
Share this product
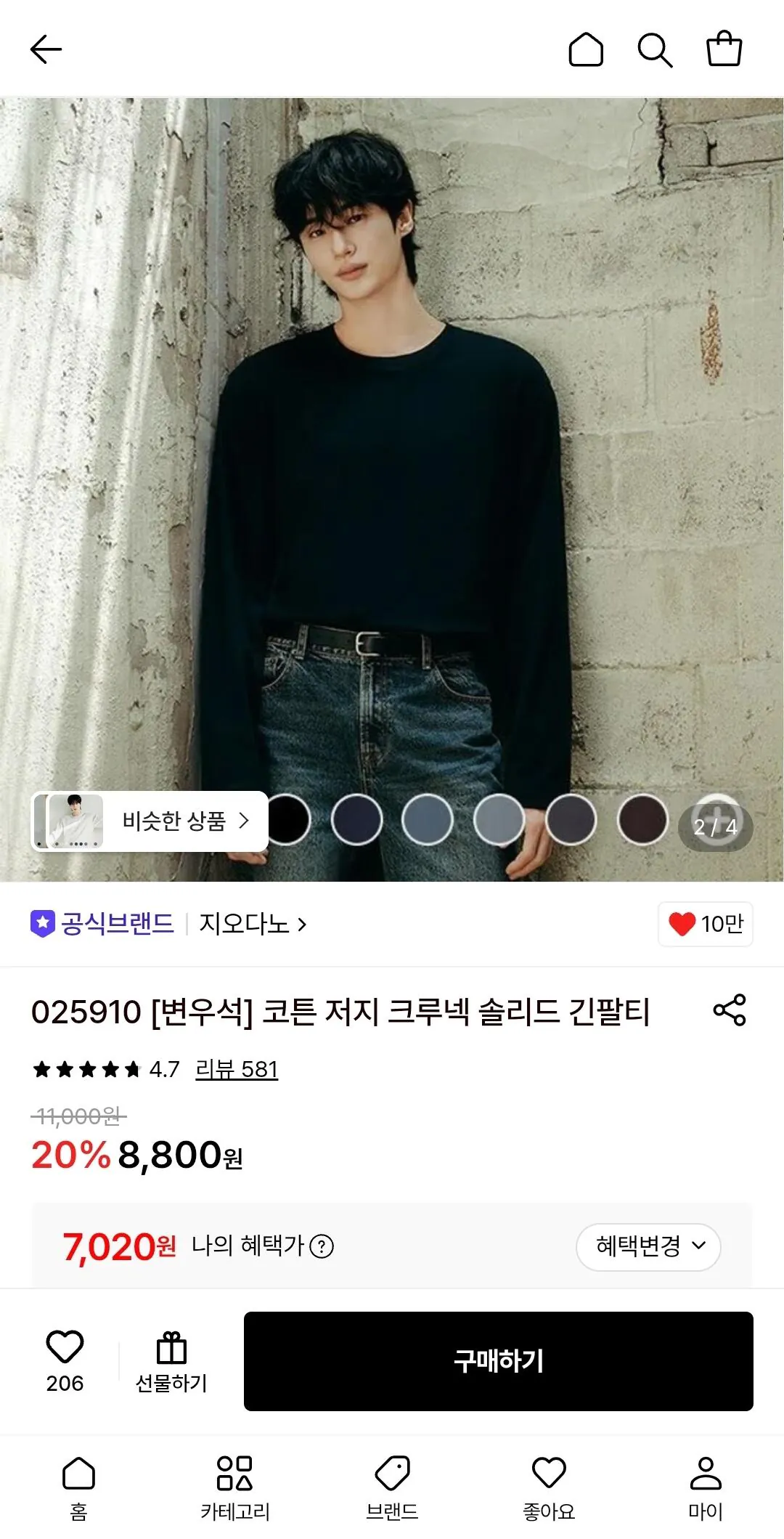[x=730, y=1010]
